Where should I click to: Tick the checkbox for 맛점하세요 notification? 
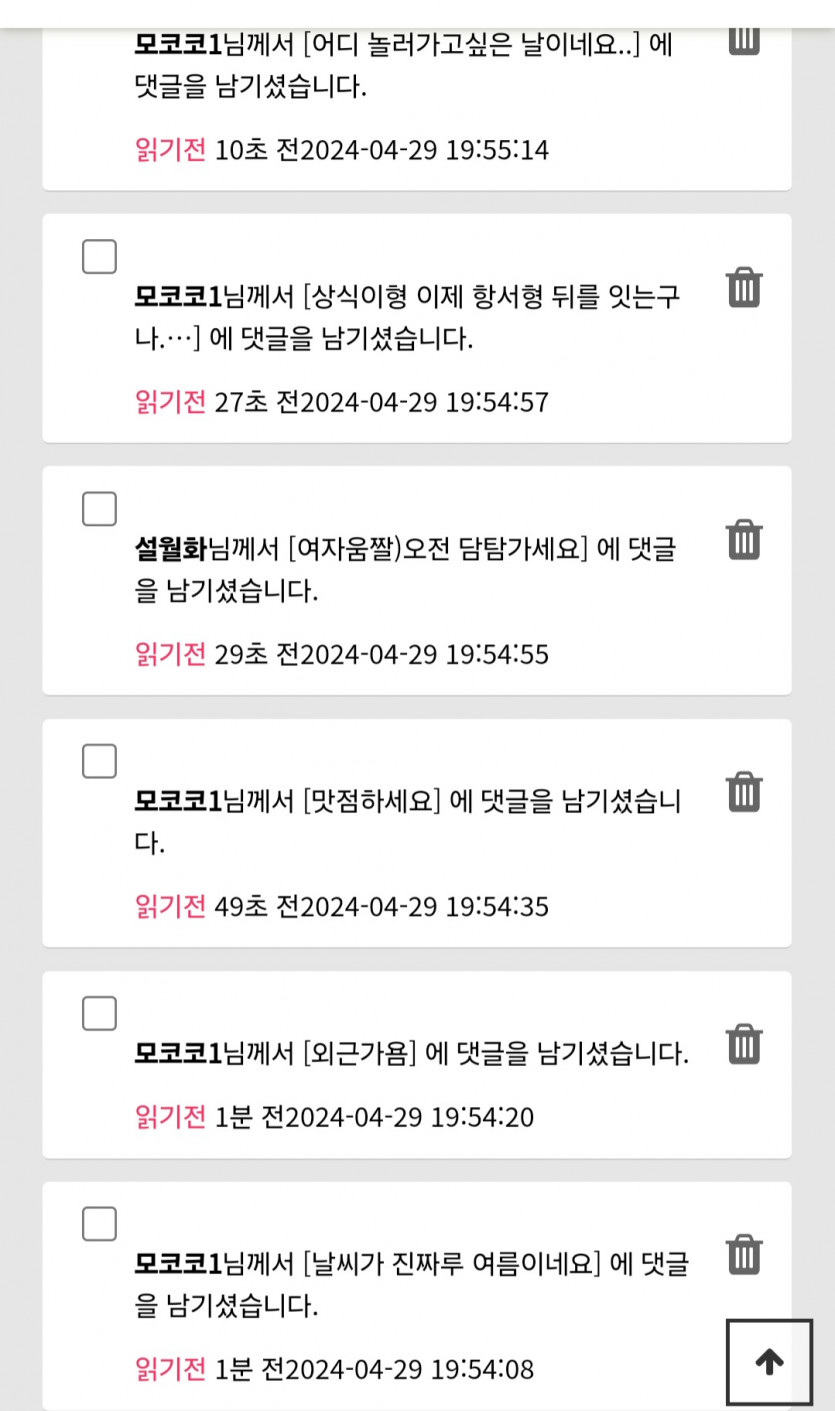pyautogui.click(x=99, y=761)
